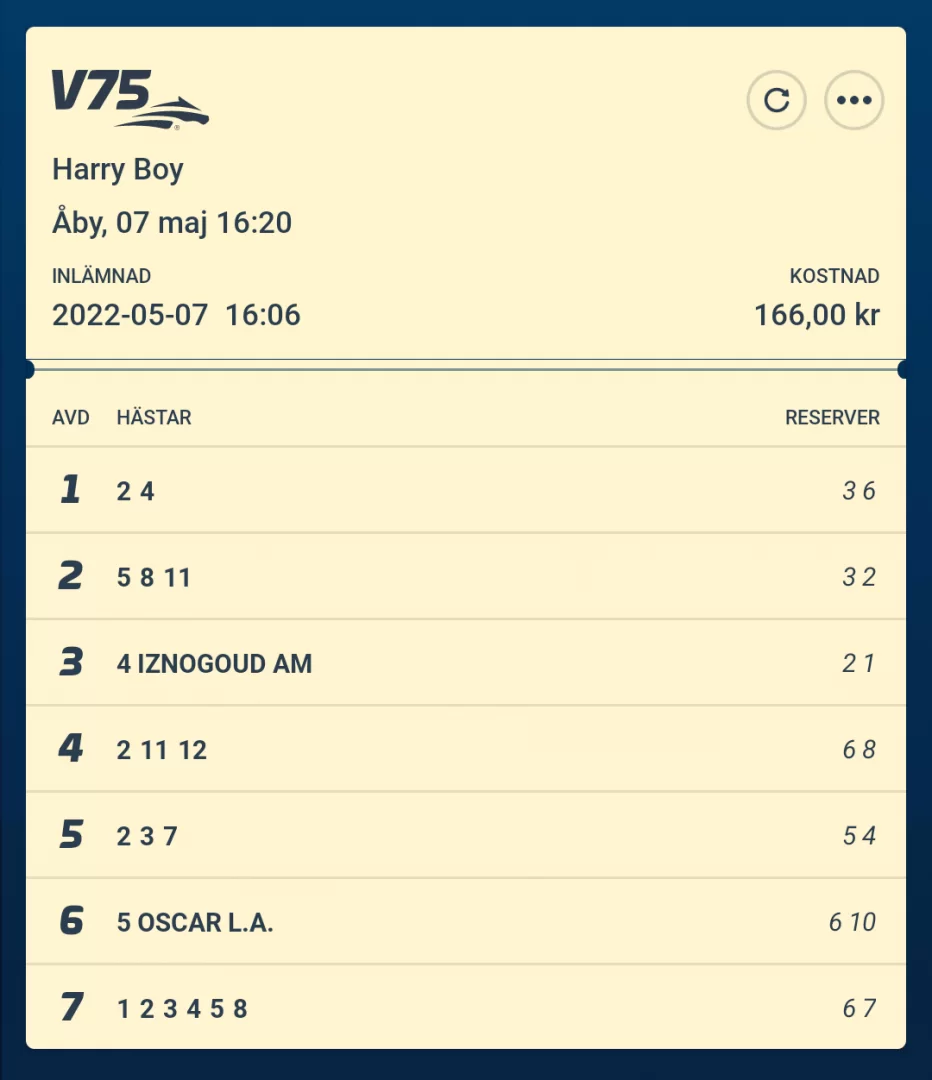Click the KOSTNAD amount 166,00 kr
Screen dimensions: 932x1080
point(816,314)
